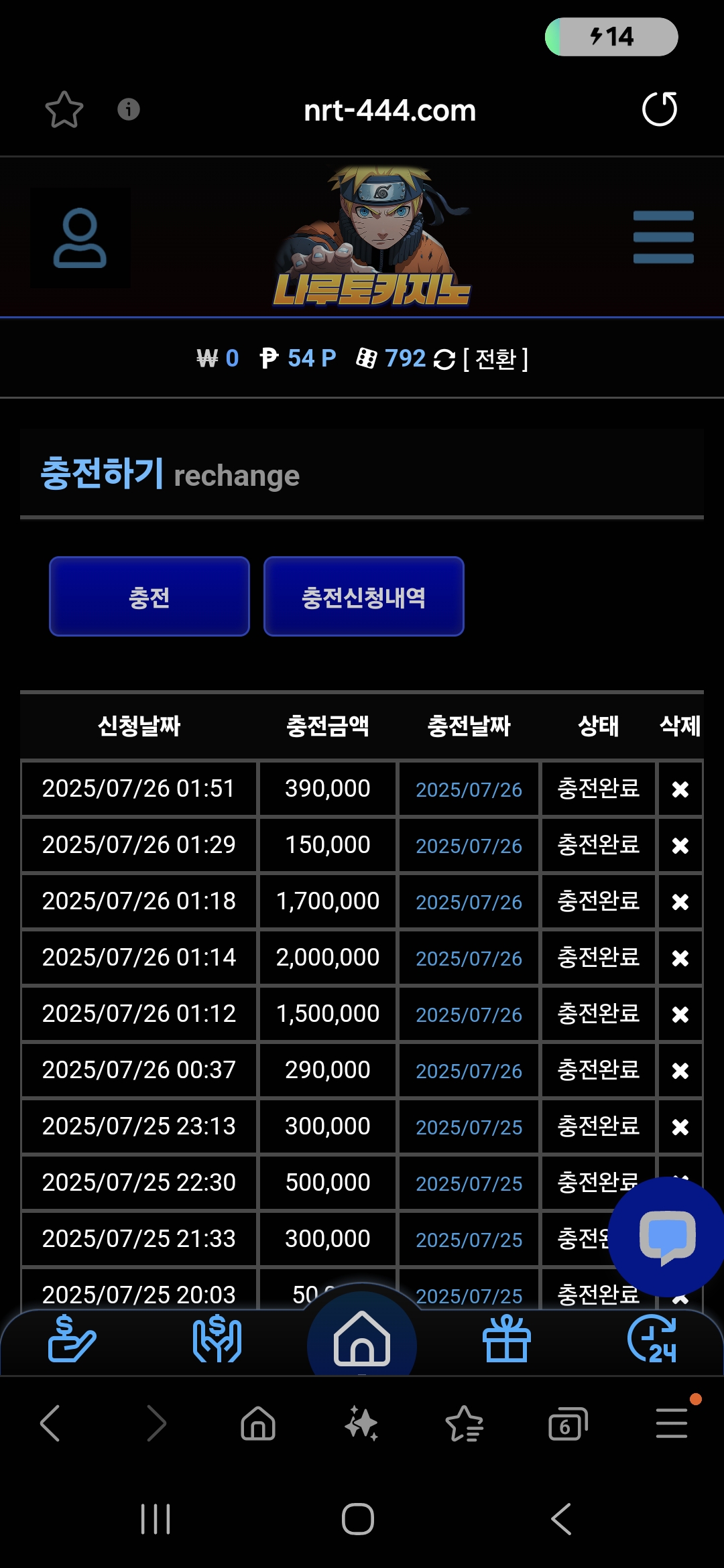Image resolution: width=724 pixels, height=1568 pixels.
Task: Go to the site home in bottom bar
Action: [x=362, y=1339]
